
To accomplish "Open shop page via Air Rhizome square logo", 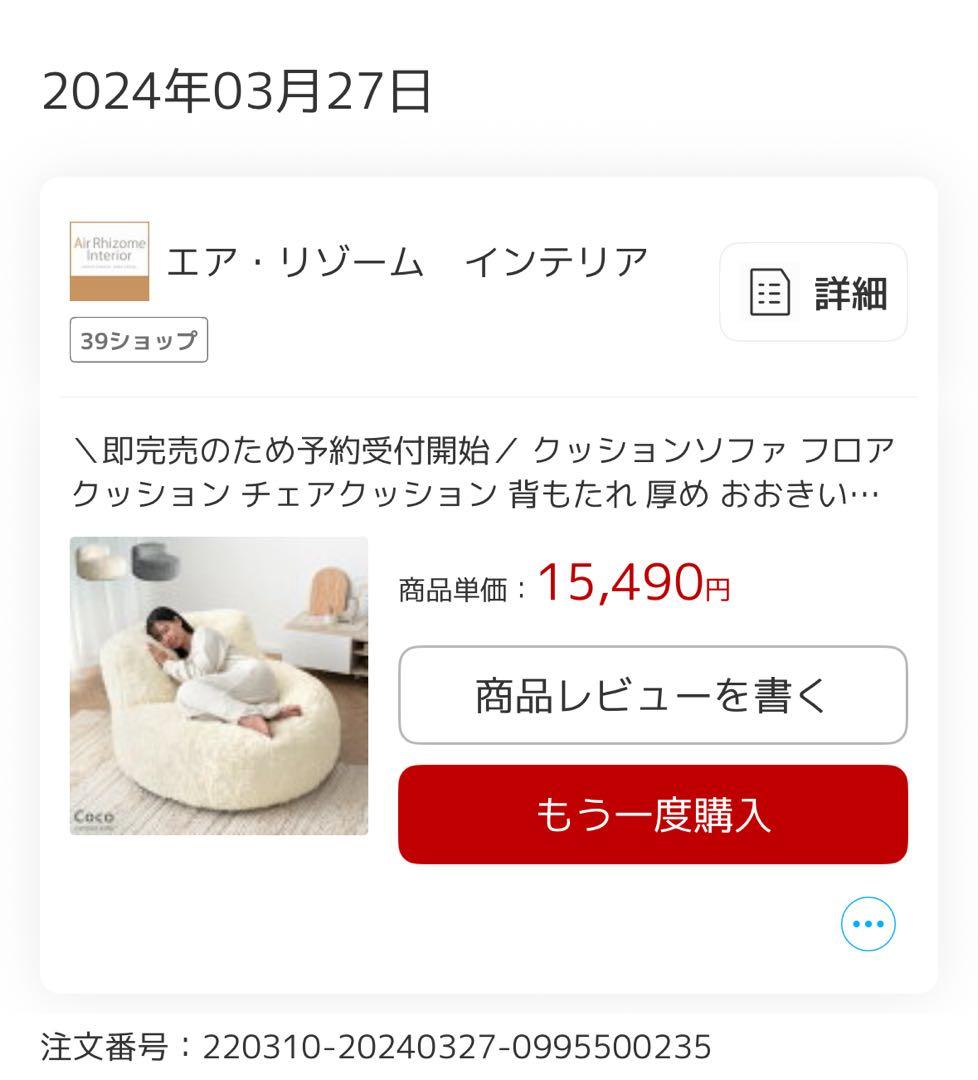I will pyautogui.click(x=112, y=262).
